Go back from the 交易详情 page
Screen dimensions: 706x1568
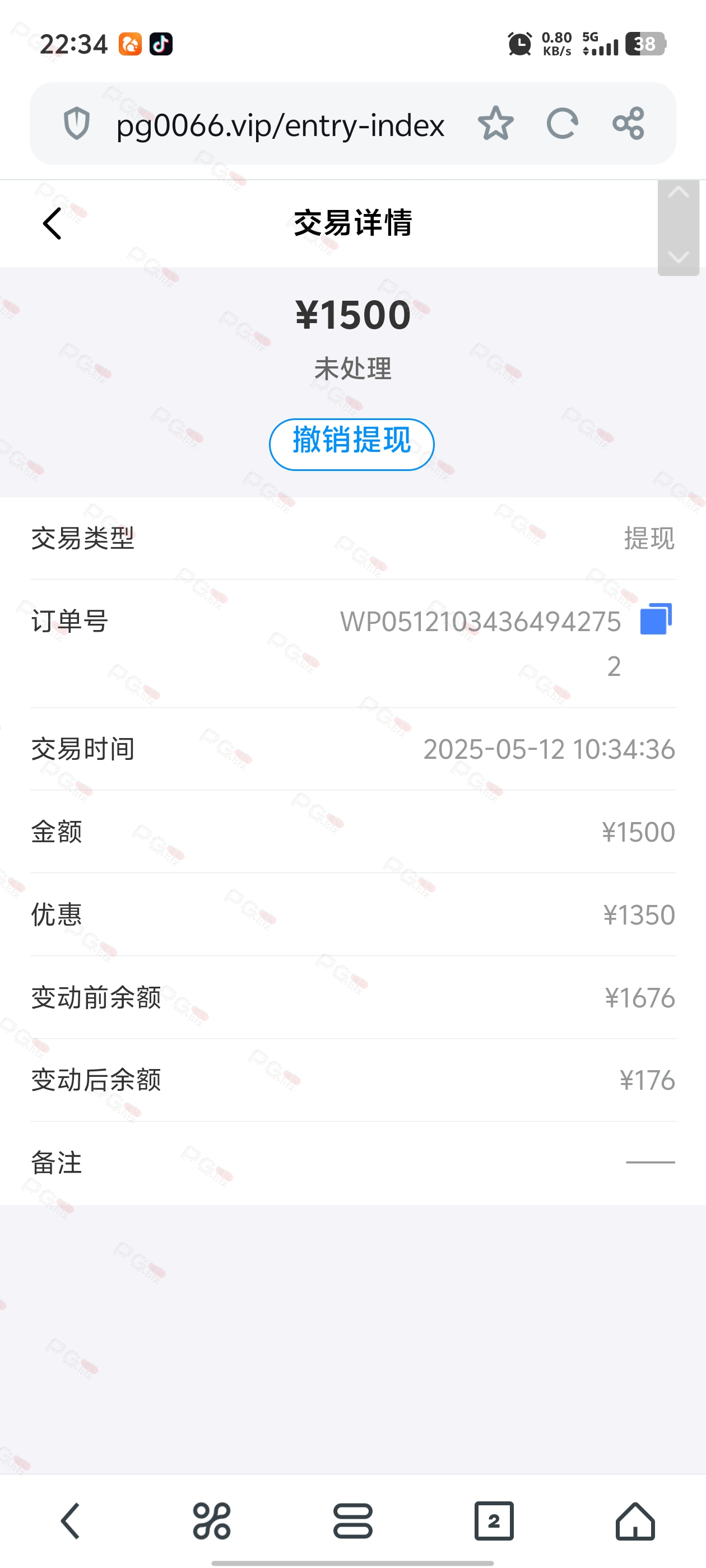(52, 223)
